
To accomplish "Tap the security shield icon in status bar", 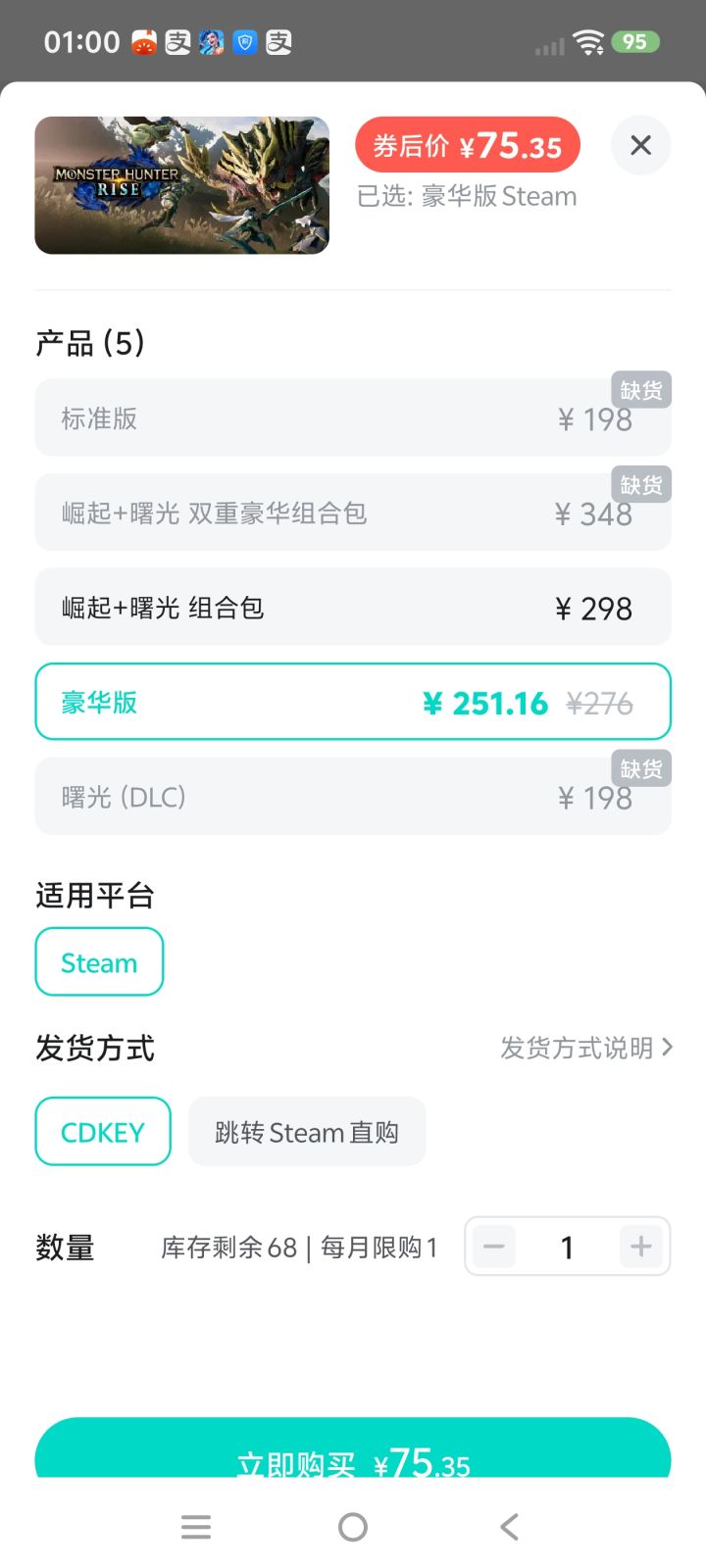I will pyautogui.click(x=246, y=41).
